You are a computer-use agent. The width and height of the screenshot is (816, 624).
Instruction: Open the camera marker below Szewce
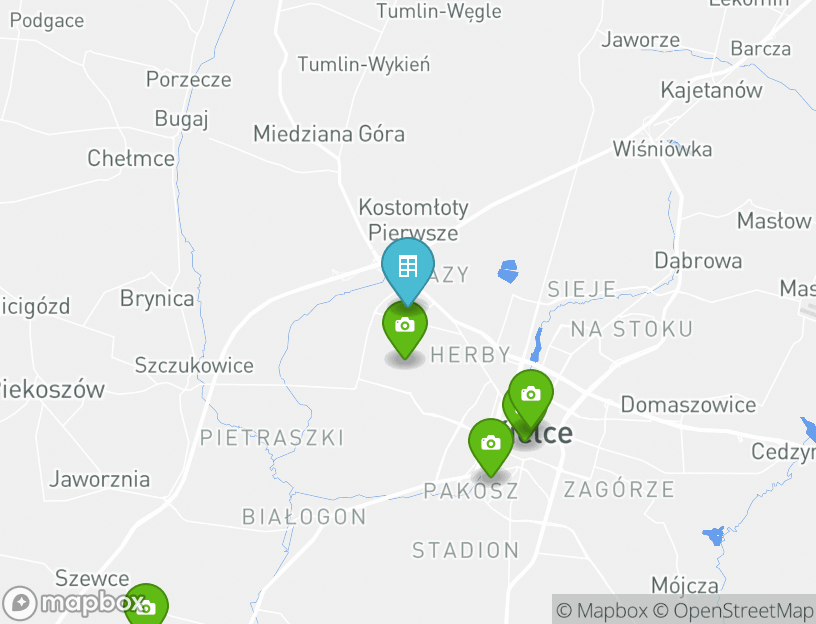point(147,606)
